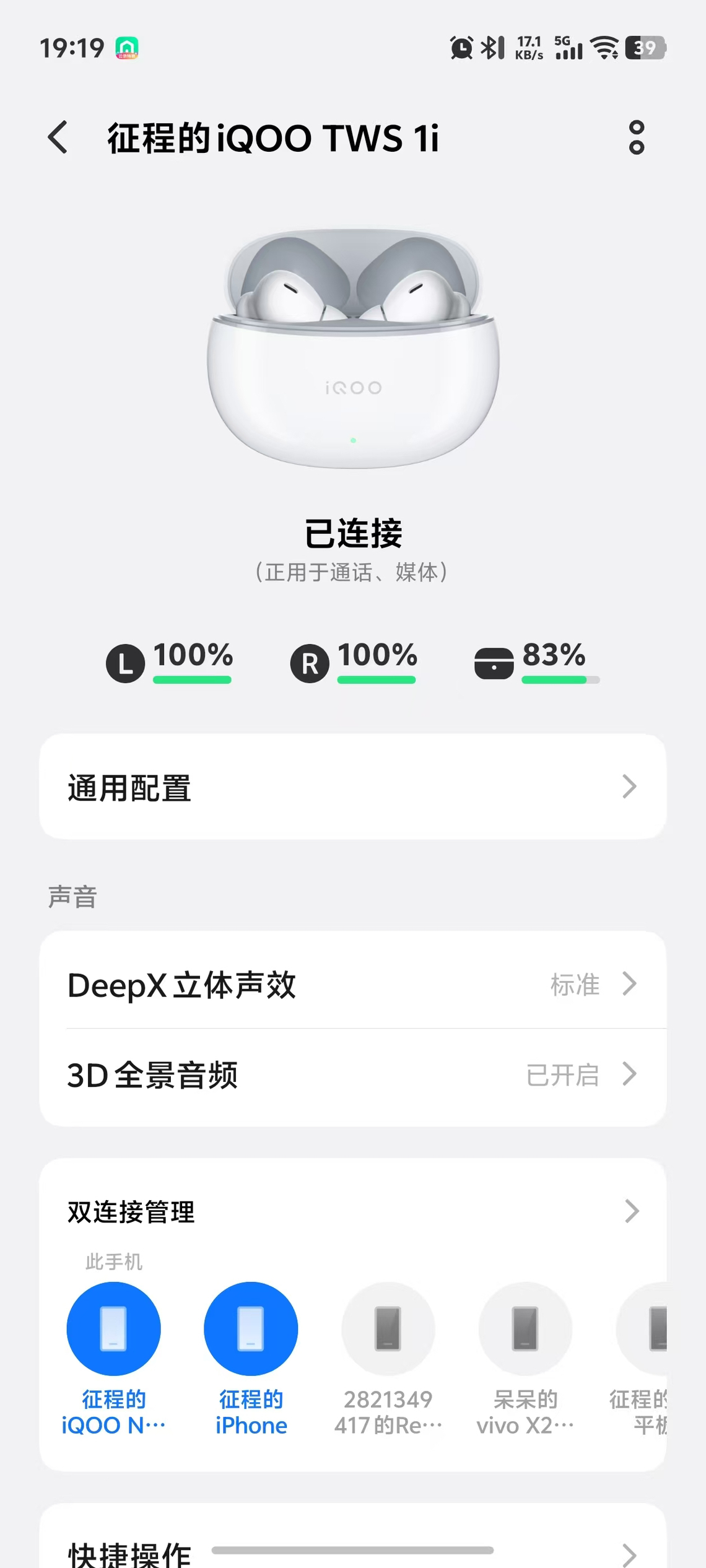
Task: Open 3D 全景音频 settings
Action: point(352,1074)
